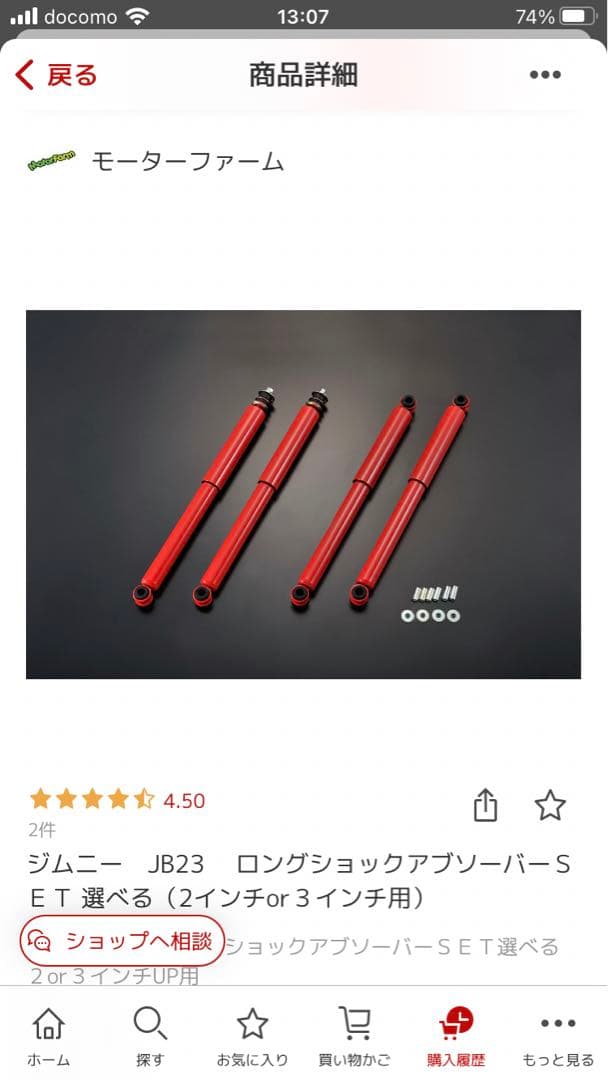
Task: Switch to the 購入履歴 tab
Action: pos(456,1035)
